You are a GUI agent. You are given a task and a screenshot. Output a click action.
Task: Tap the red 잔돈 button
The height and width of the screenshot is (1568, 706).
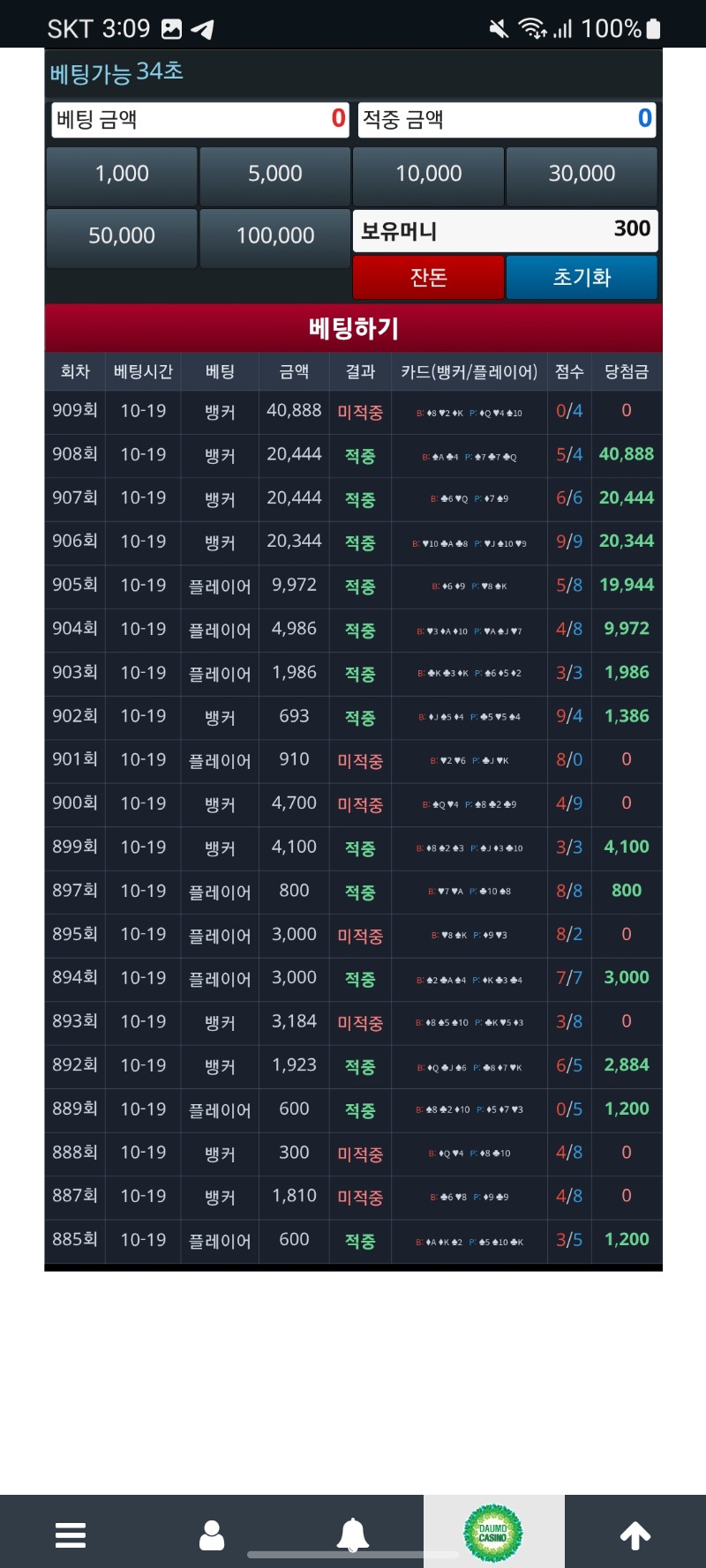coord(429,278)
